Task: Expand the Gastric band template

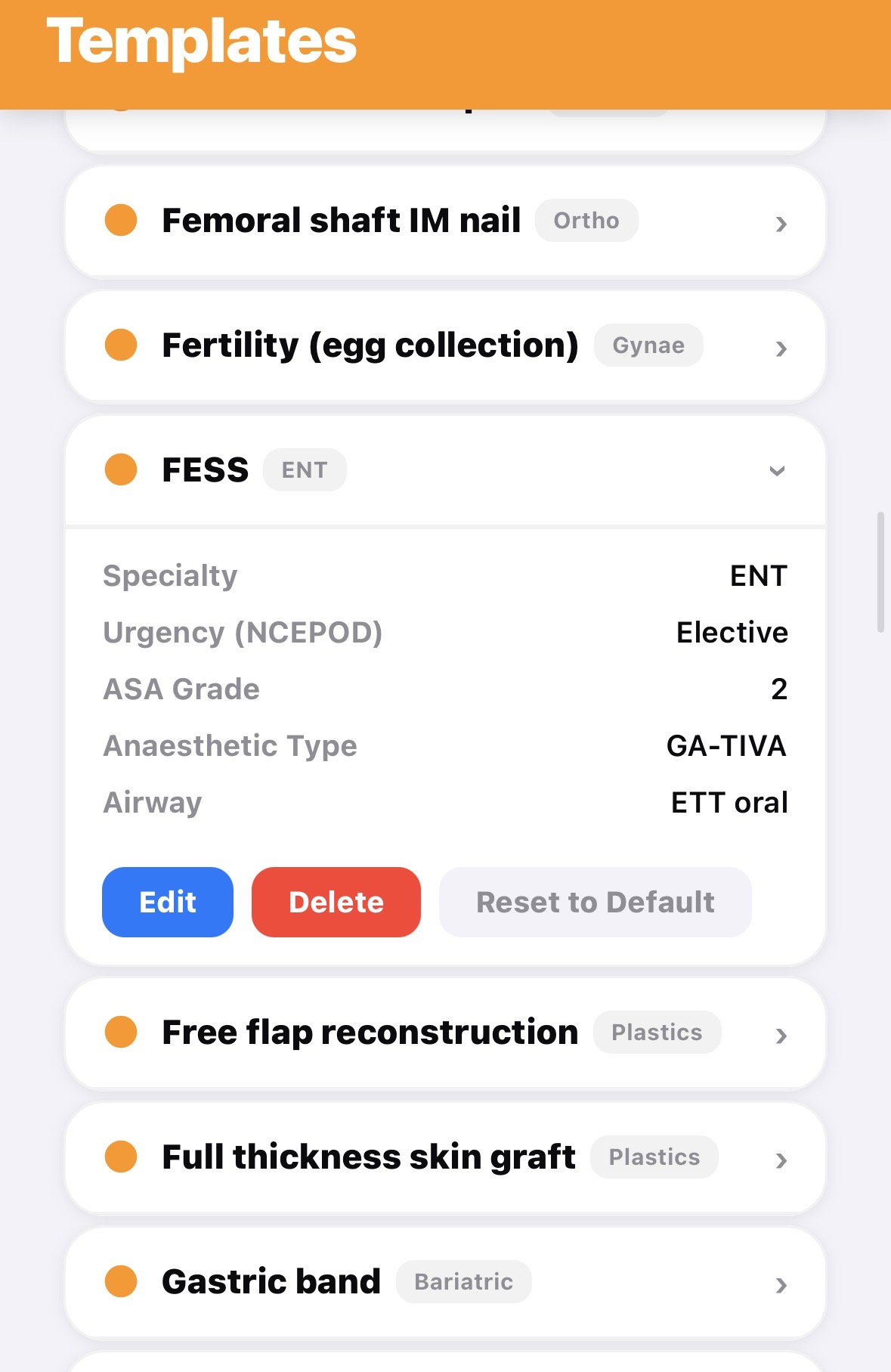Action: tap(781, 1285)
